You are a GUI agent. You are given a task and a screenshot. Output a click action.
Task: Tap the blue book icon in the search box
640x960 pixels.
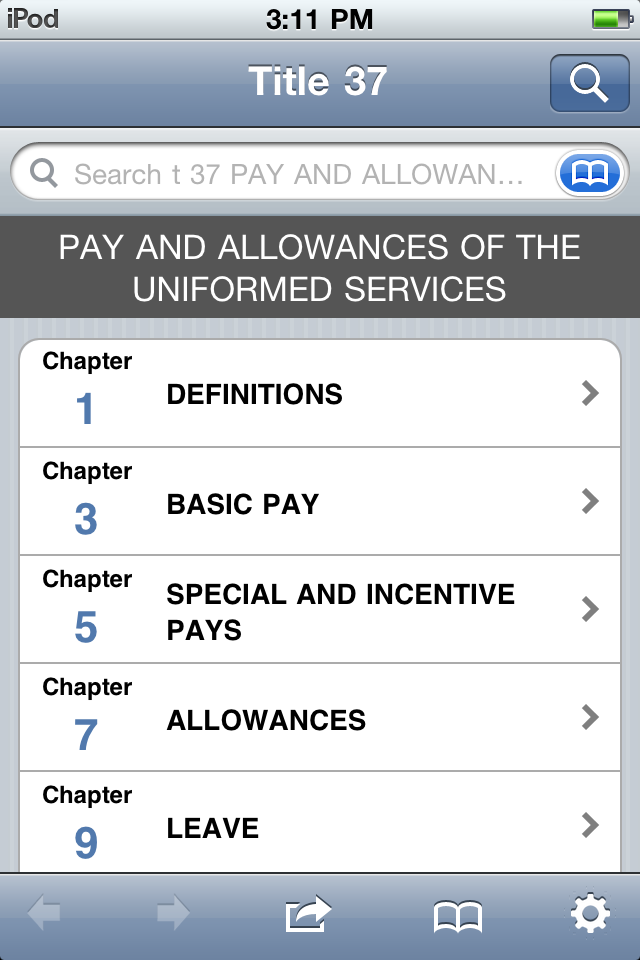tap(590, 175)
